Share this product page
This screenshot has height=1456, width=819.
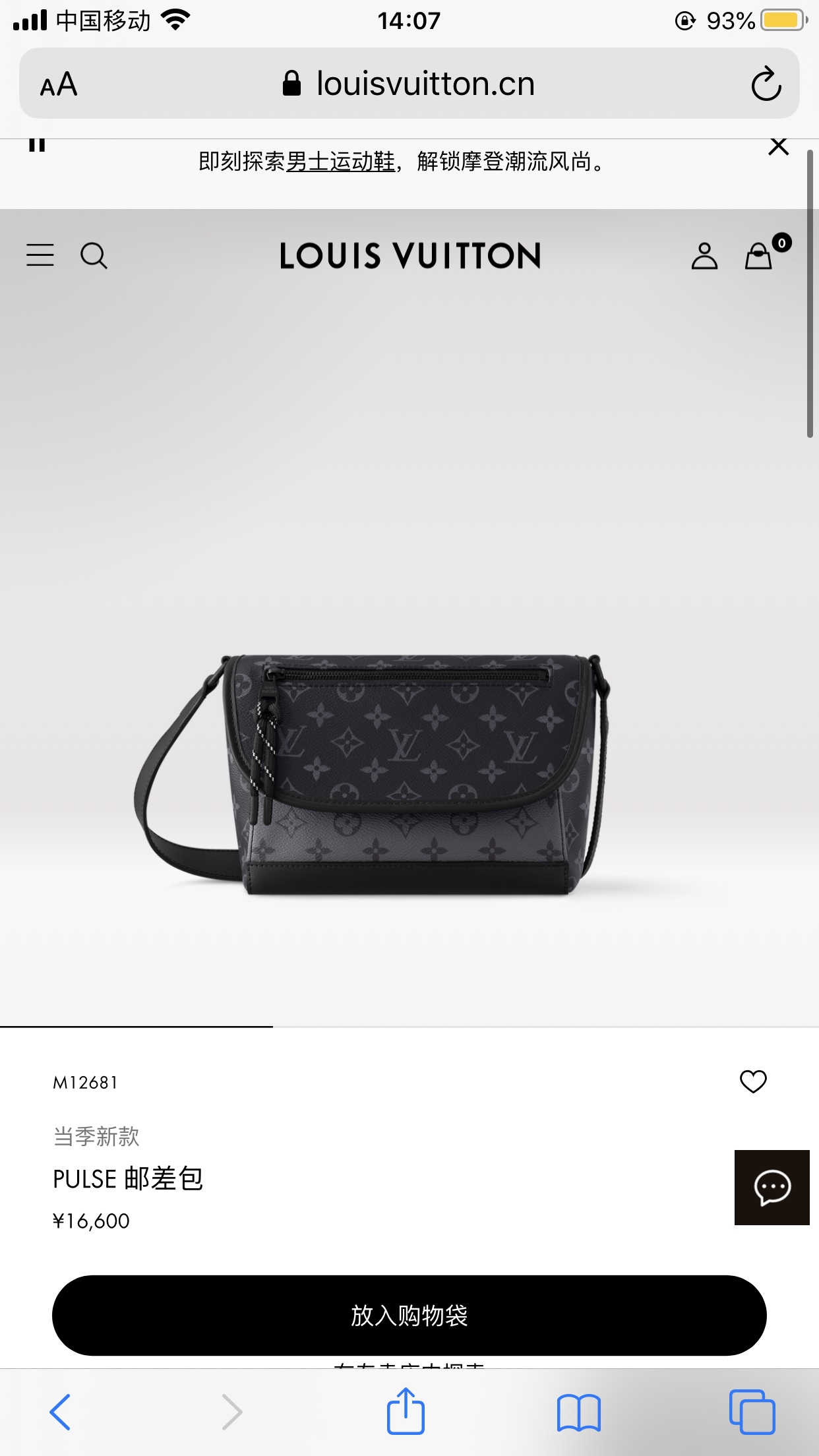pos(406,1411)
